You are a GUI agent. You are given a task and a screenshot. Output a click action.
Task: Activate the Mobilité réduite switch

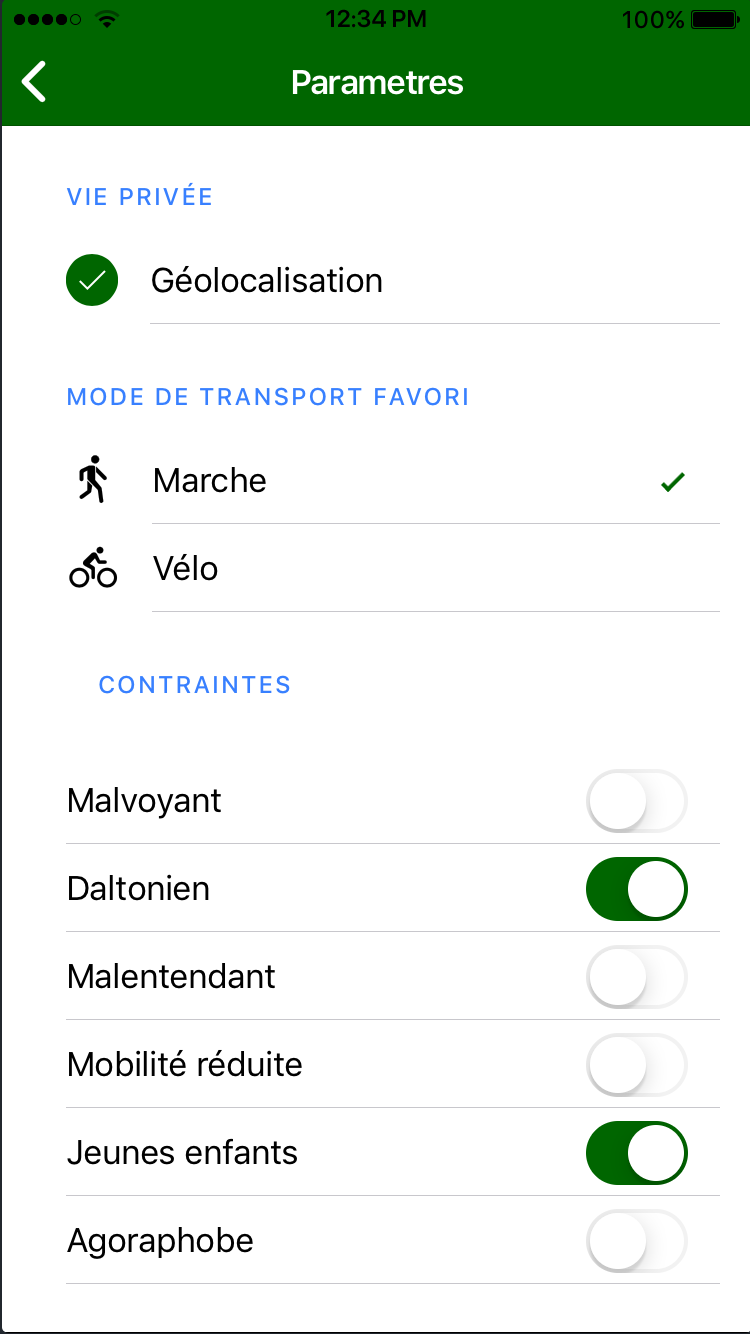(636, 1065)
